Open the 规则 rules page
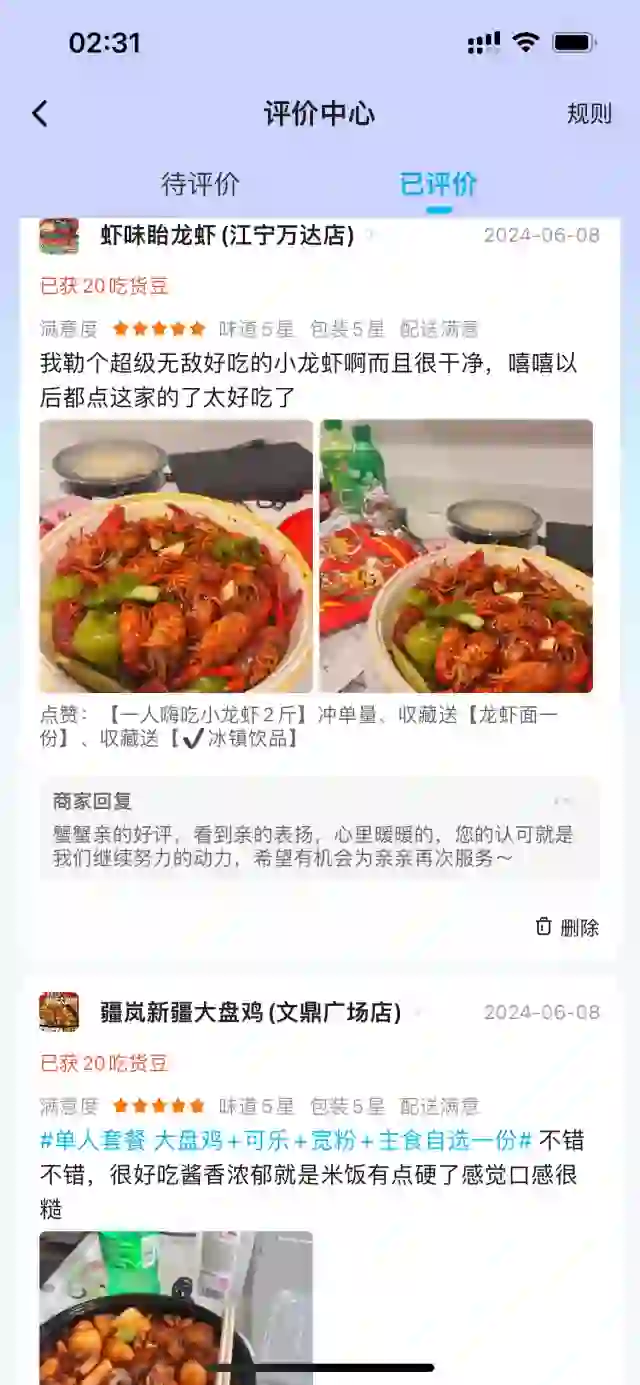This screenshot has width=640, height=1385. point(589,114)
